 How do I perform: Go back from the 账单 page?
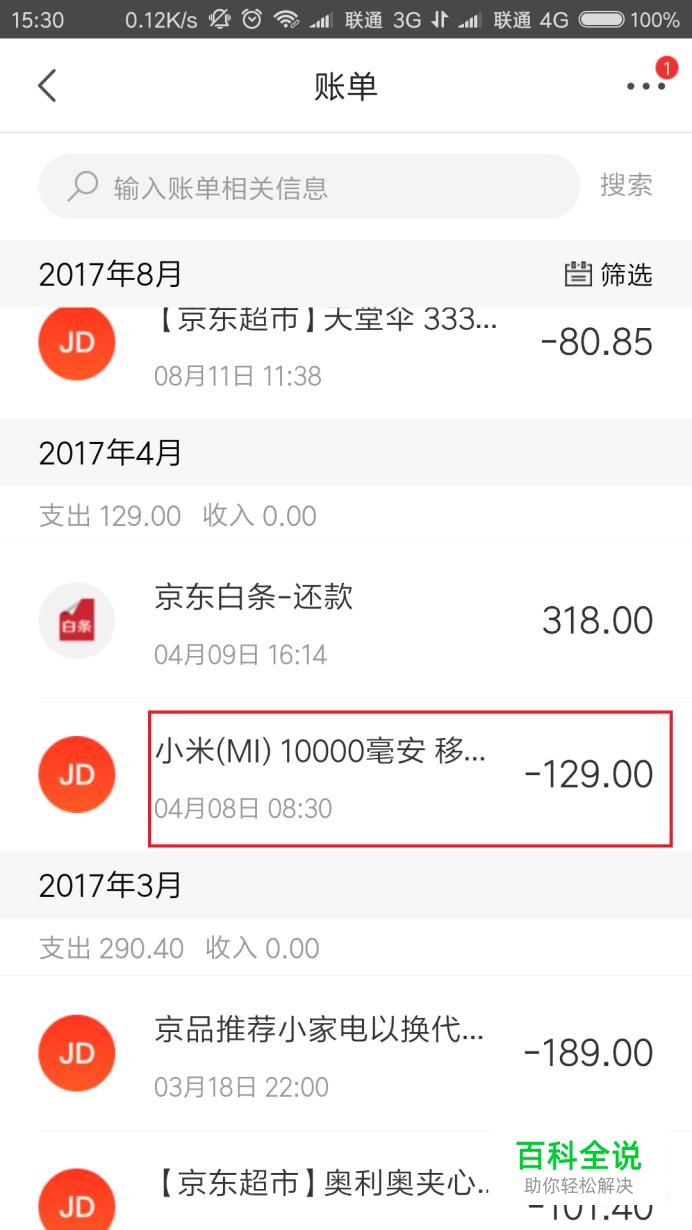(x=47, y=86)
